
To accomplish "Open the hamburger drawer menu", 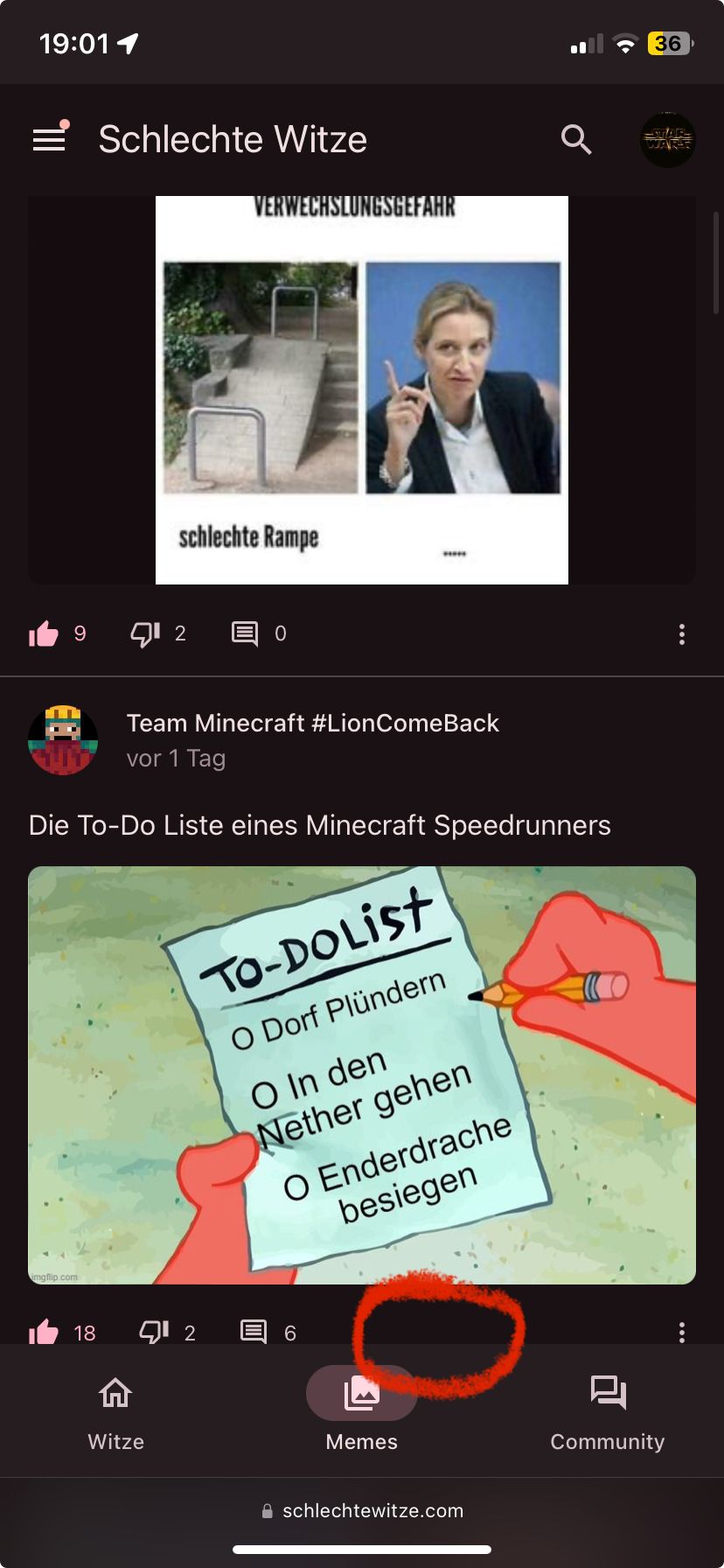I will 49,139.
